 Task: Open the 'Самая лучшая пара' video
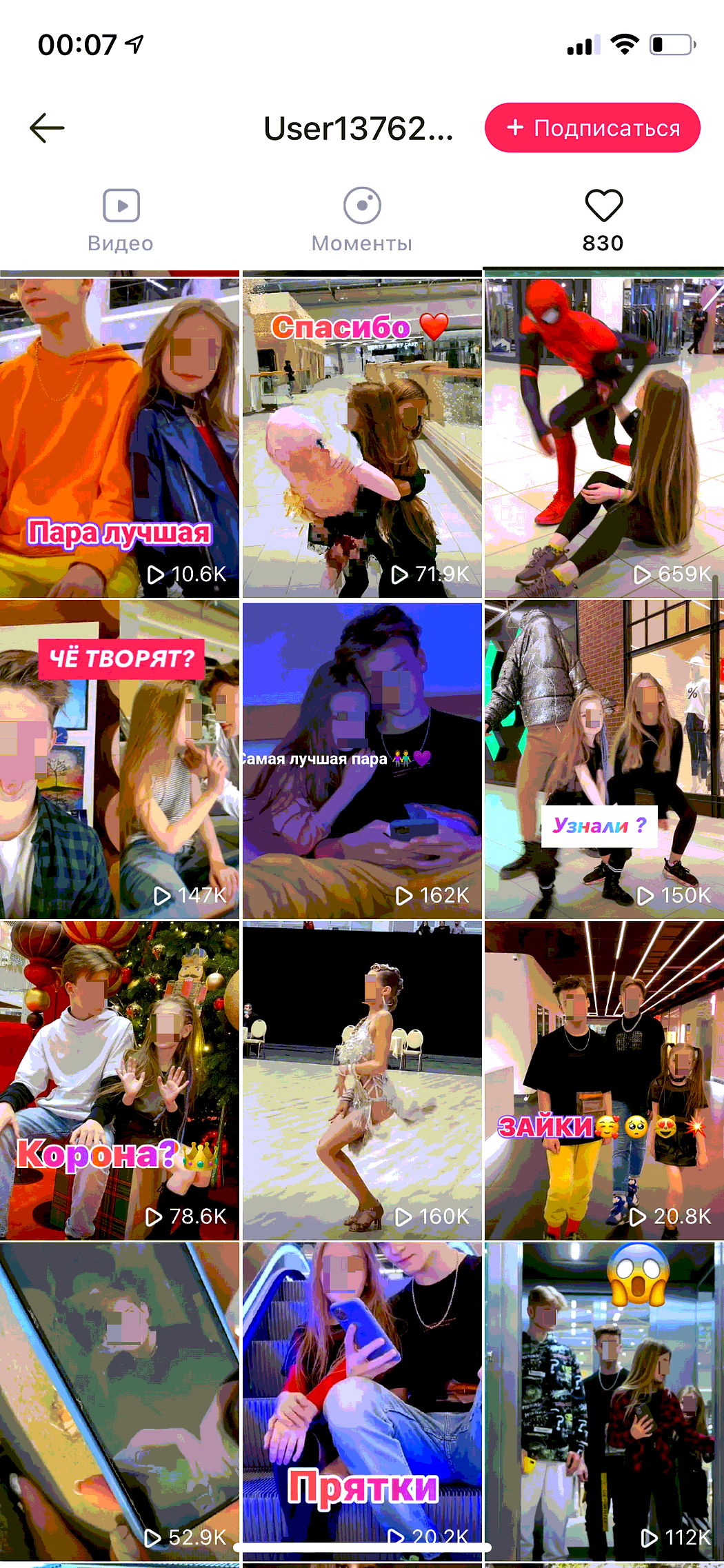362,758
